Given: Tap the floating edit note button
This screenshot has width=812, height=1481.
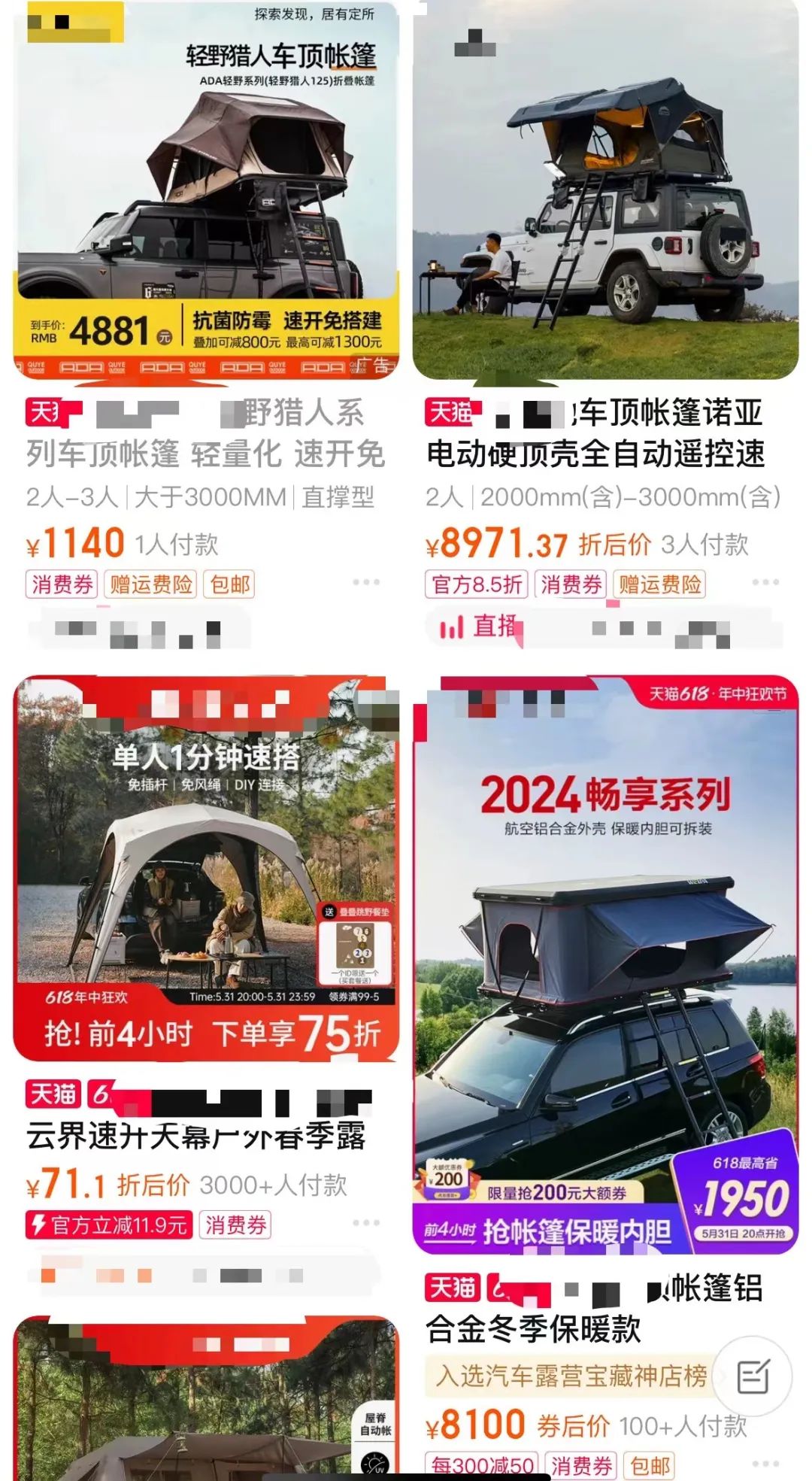Looking at the screenshot, I should pos(752,1376).
